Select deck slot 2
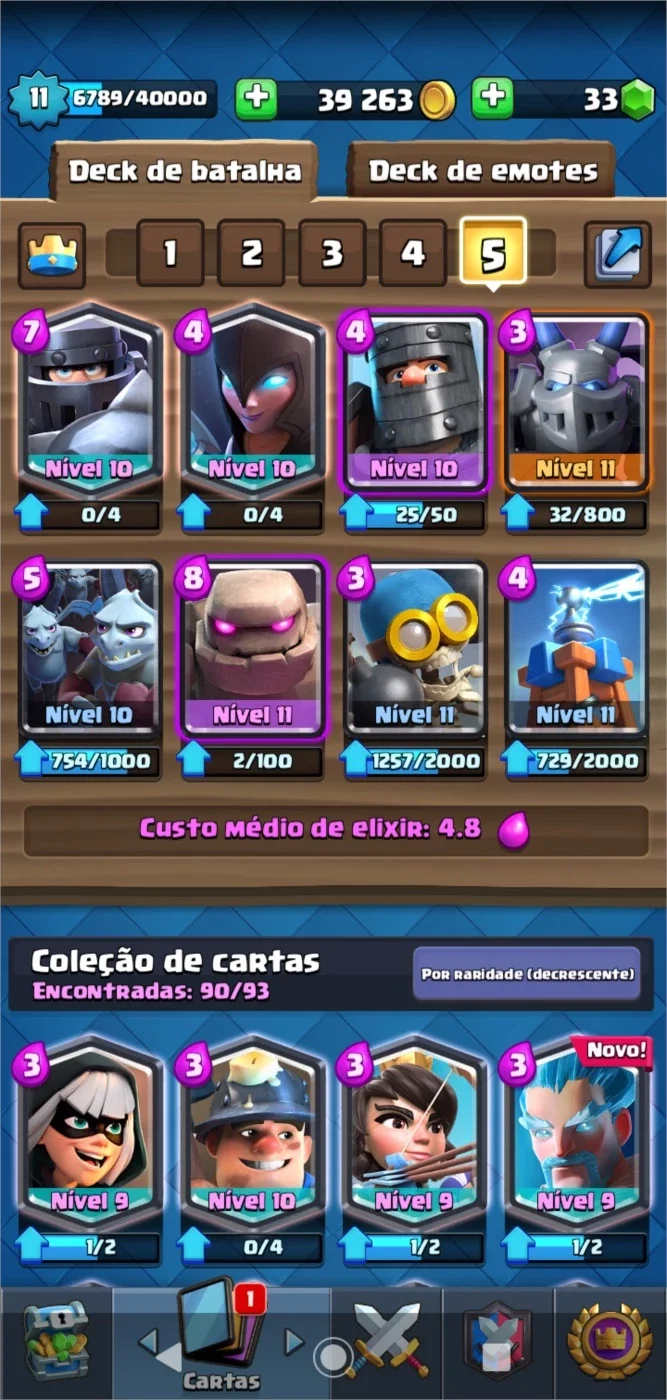The image size is (667, 1400). 251,253
